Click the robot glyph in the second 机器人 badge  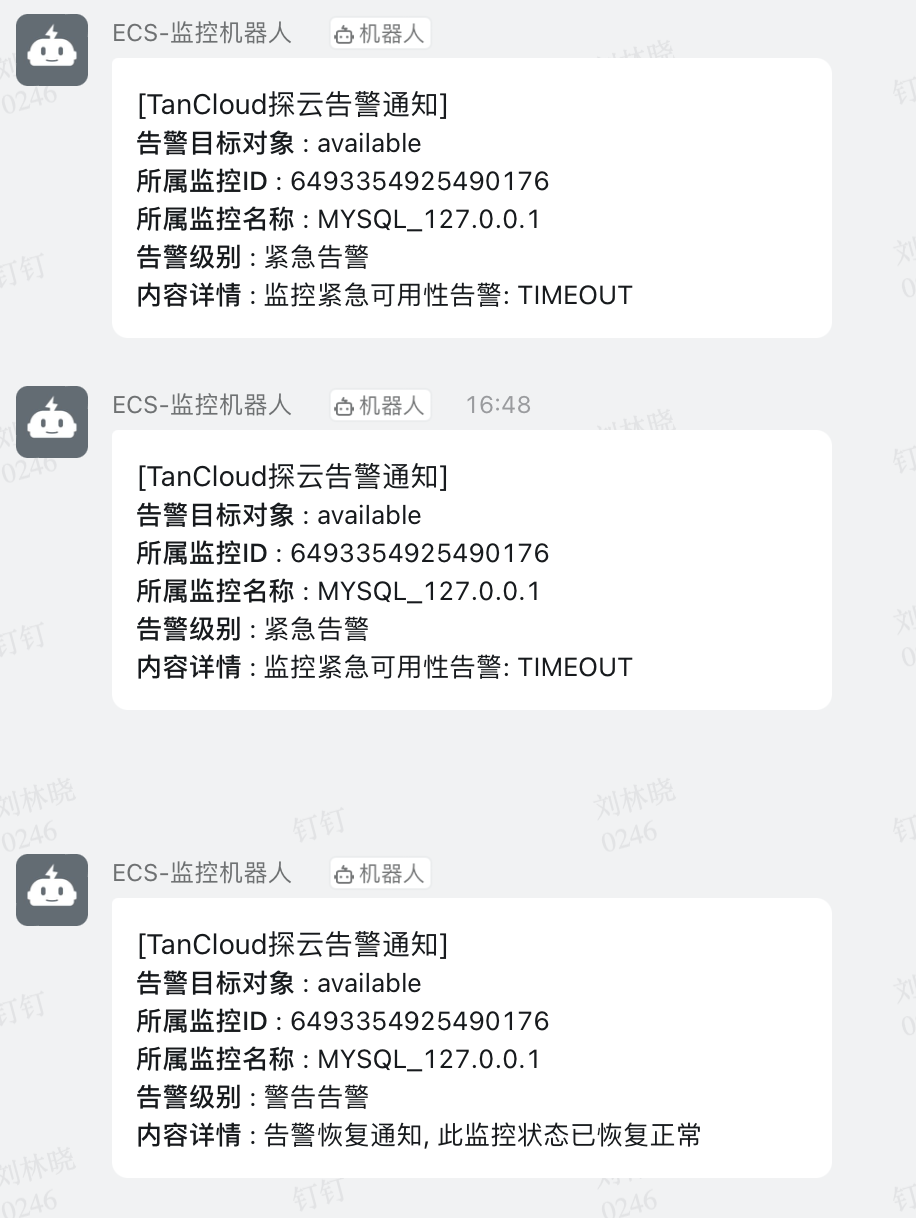click(344, 404)
